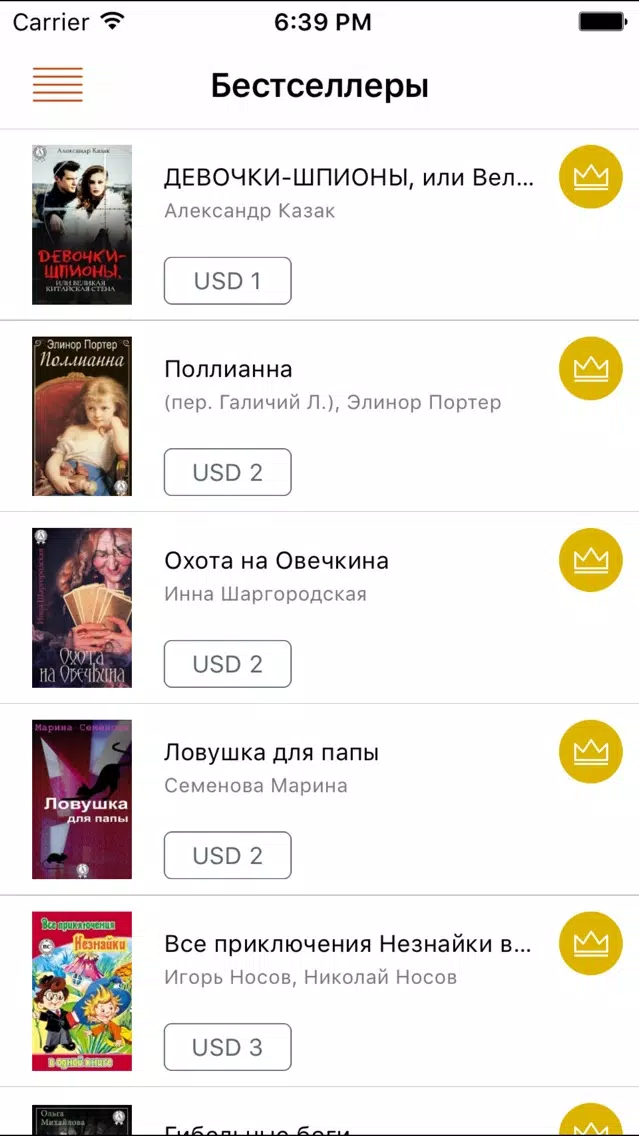639x1136 pixels.
Task: Buy Поллианна with USD 2 button
Action: point(227,472)
